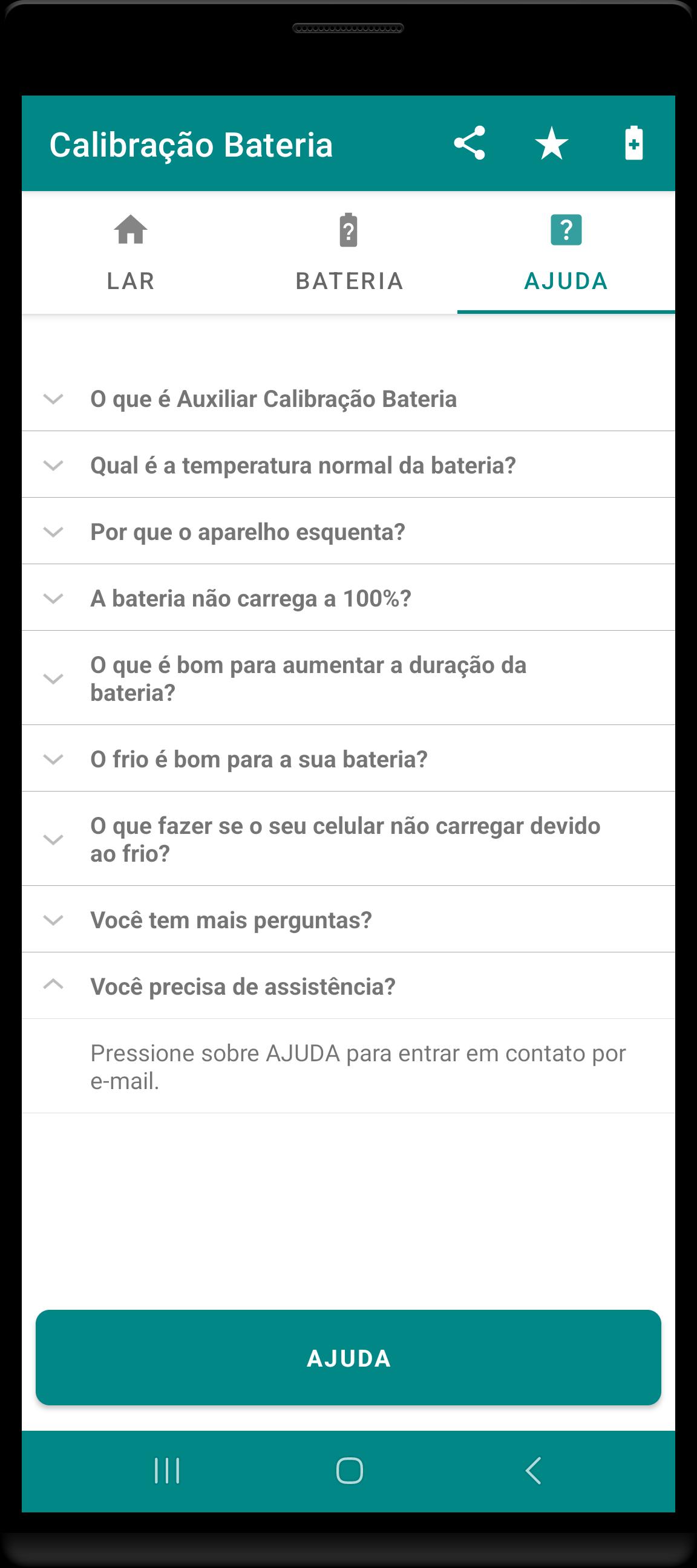Share the app via share icon
Viewport: 697px width, 1568px height.
pyautogui.click(x=469, y=144)
